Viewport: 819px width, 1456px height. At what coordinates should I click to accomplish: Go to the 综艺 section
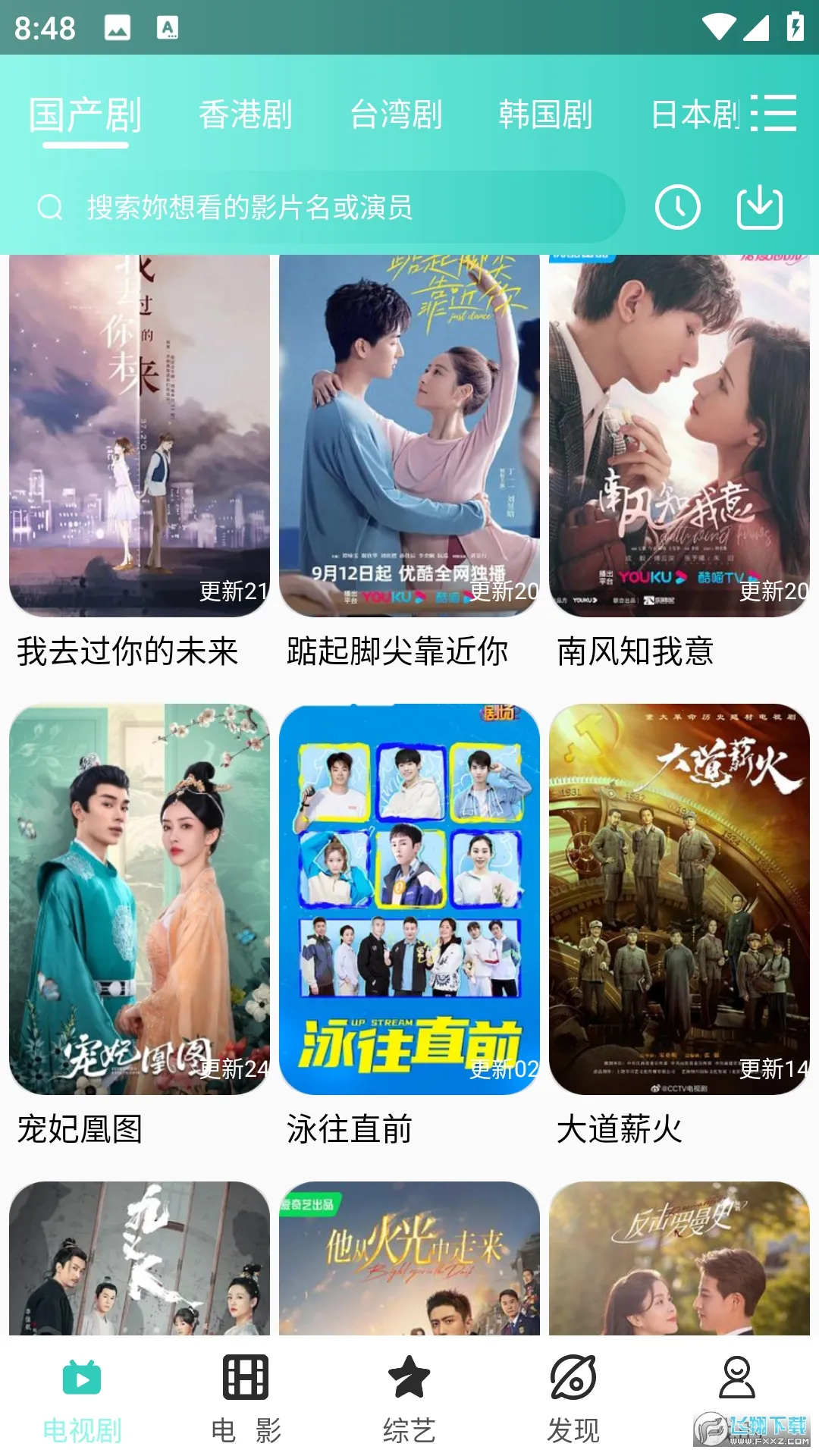(409, 1397)
